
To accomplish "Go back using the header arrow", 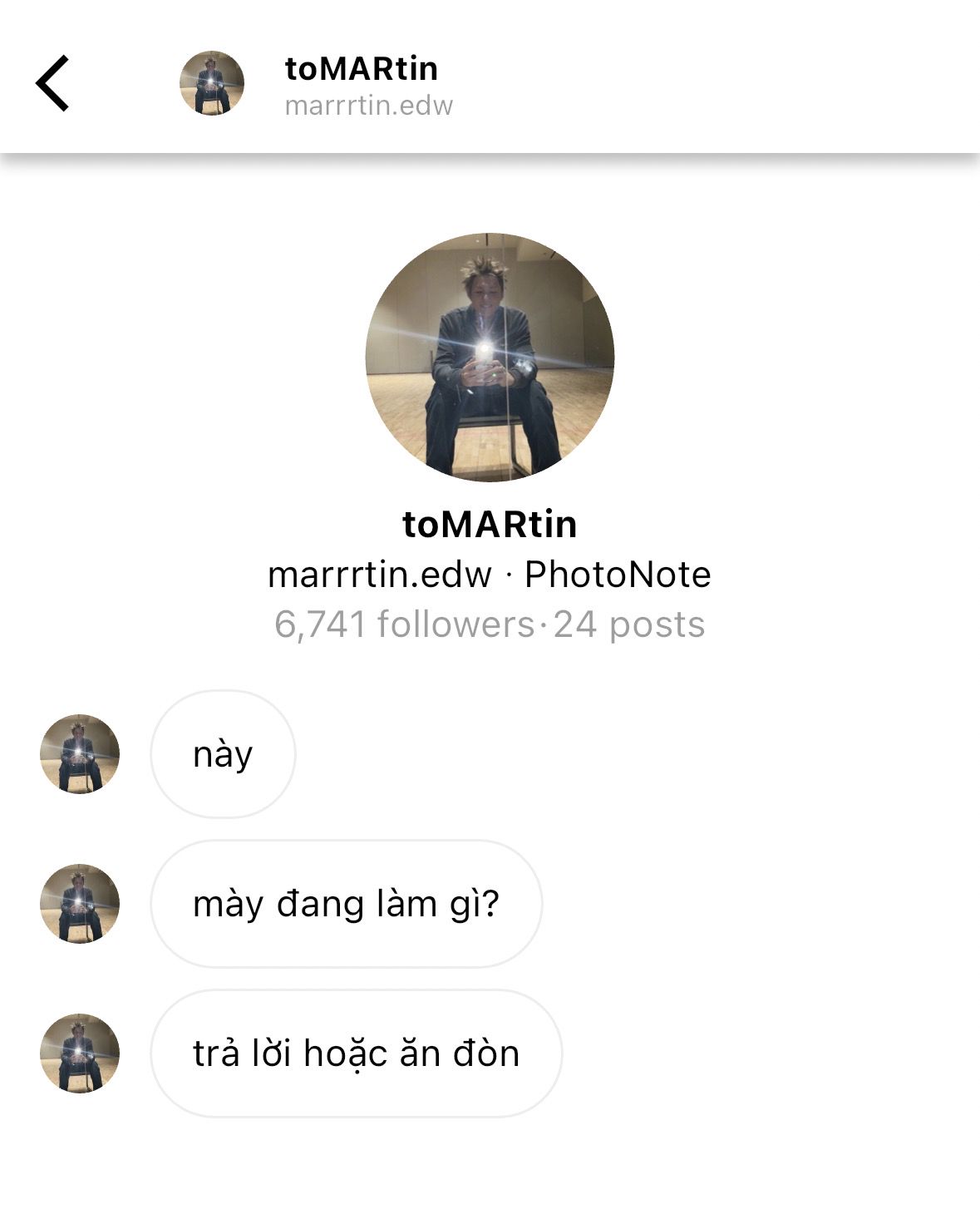I will coord(52,83).
